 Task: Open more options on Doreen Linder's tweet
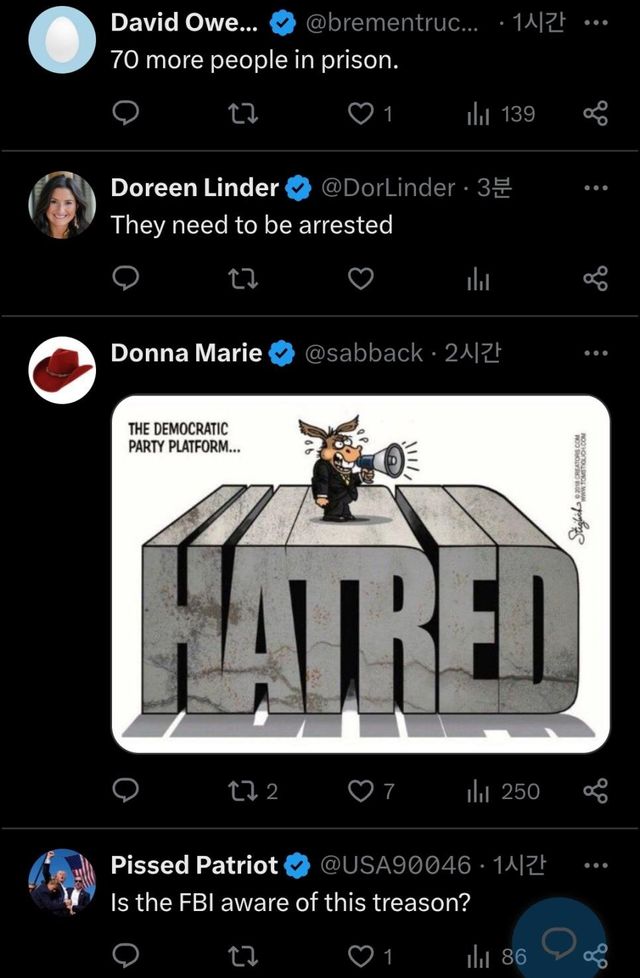(x=595, y=187)
